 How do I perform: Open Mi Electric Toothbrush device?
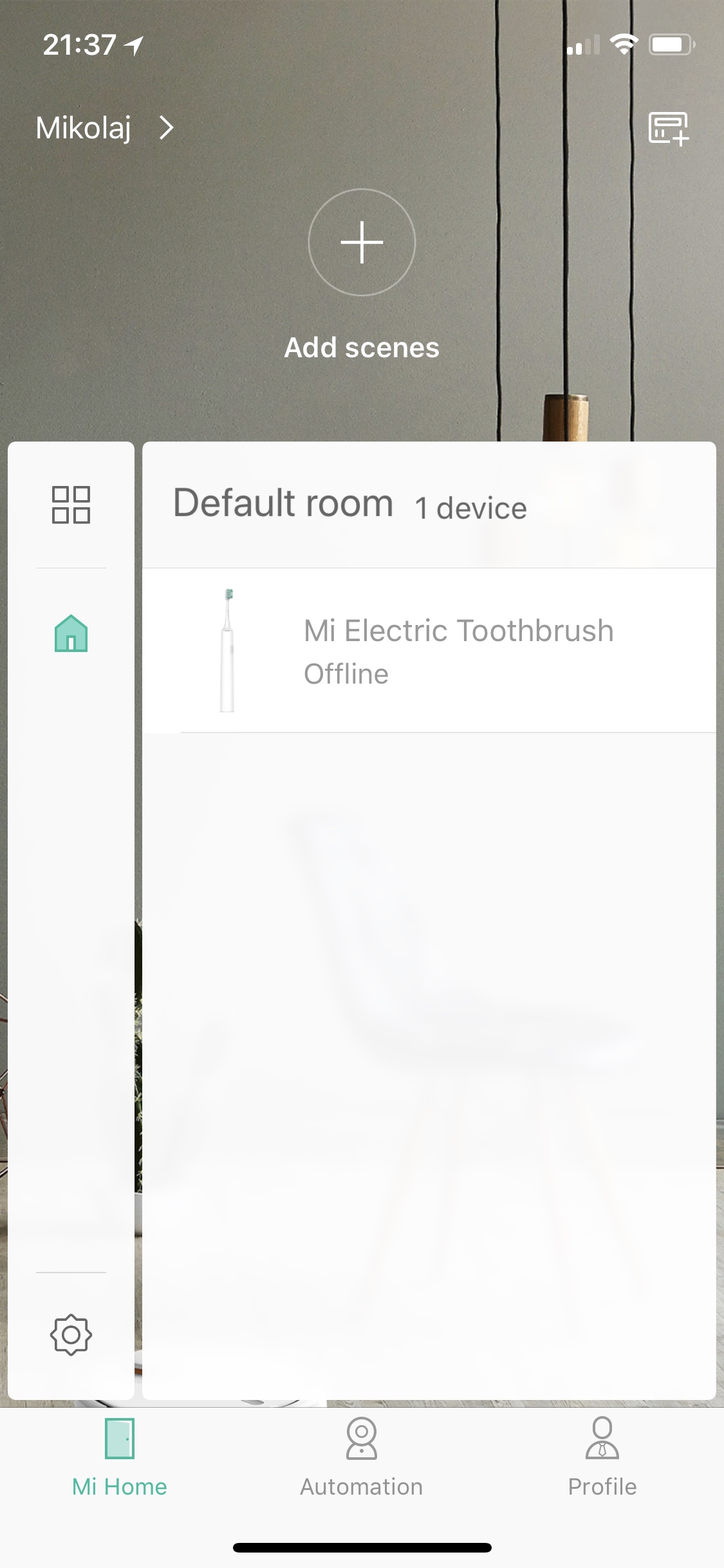429,650
